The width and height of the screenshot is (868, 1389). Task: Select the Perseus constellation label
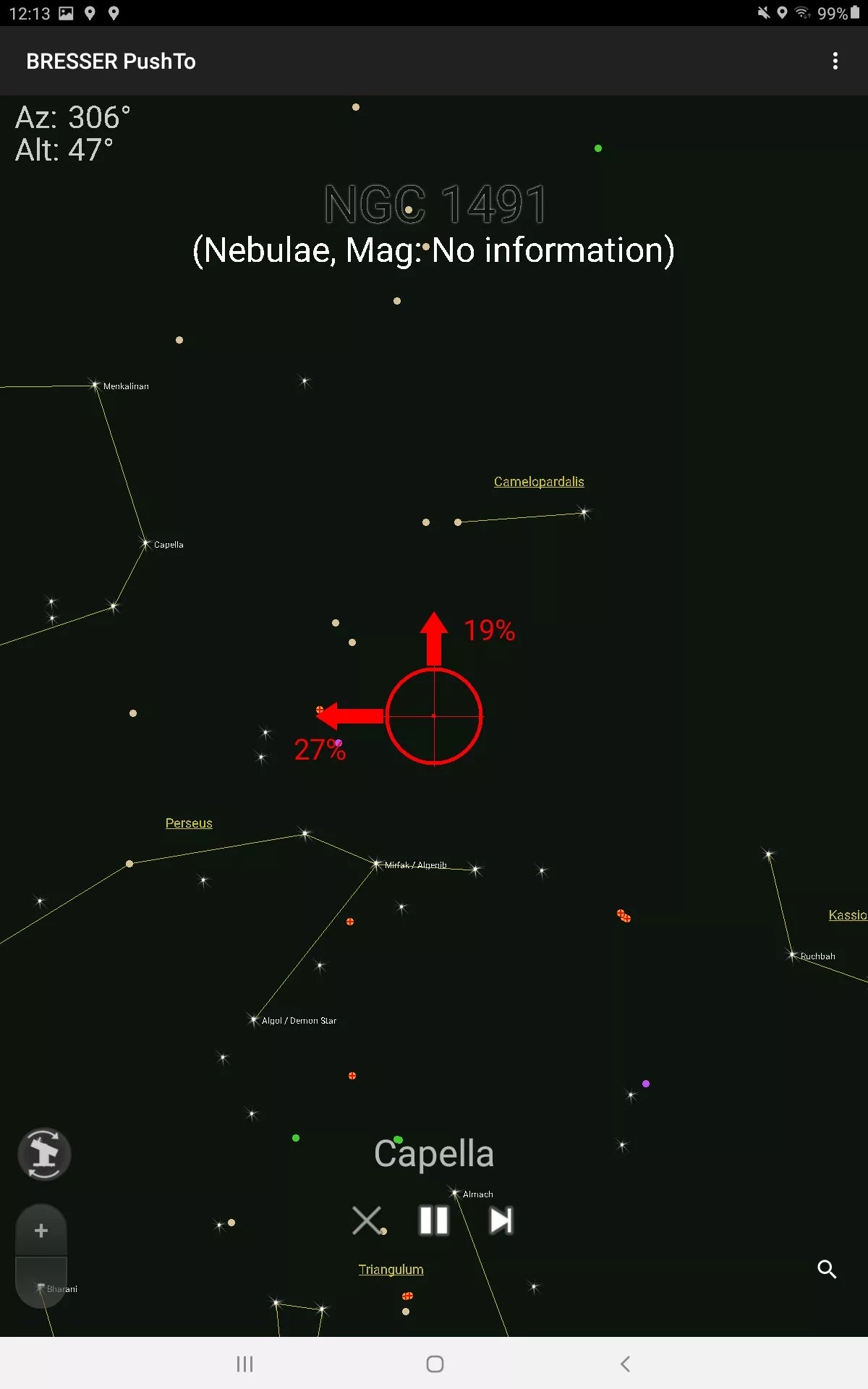pyautogui.click(x=189, y=823)
